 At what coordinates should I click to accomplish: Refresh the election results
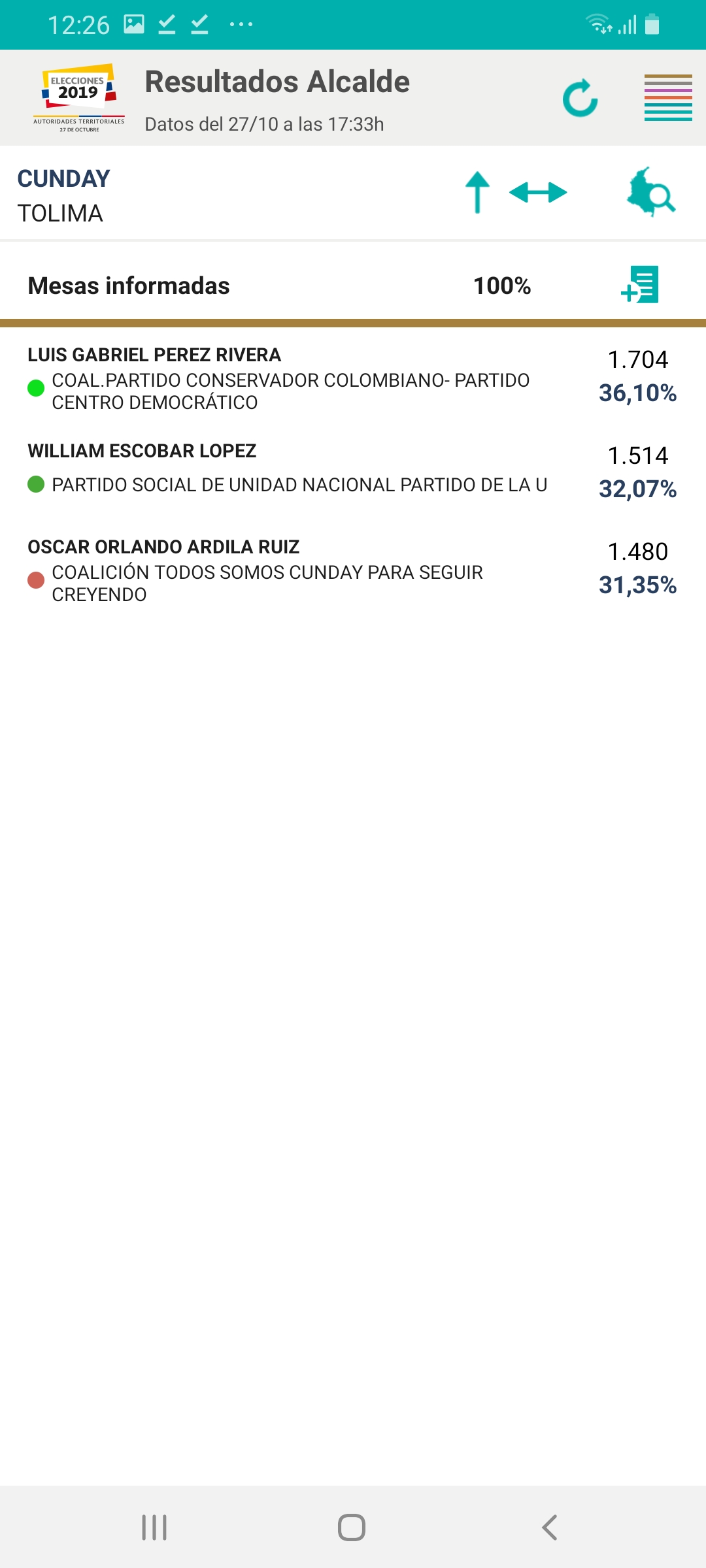pos(580,99)
